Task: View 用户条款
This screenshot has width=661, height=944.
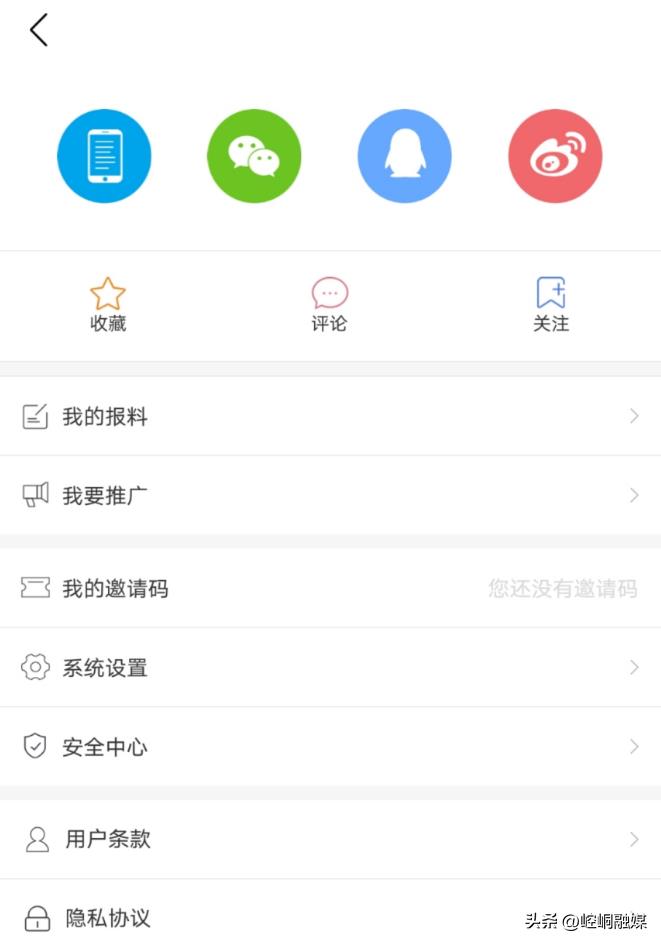Action: [x=330, y=839]
